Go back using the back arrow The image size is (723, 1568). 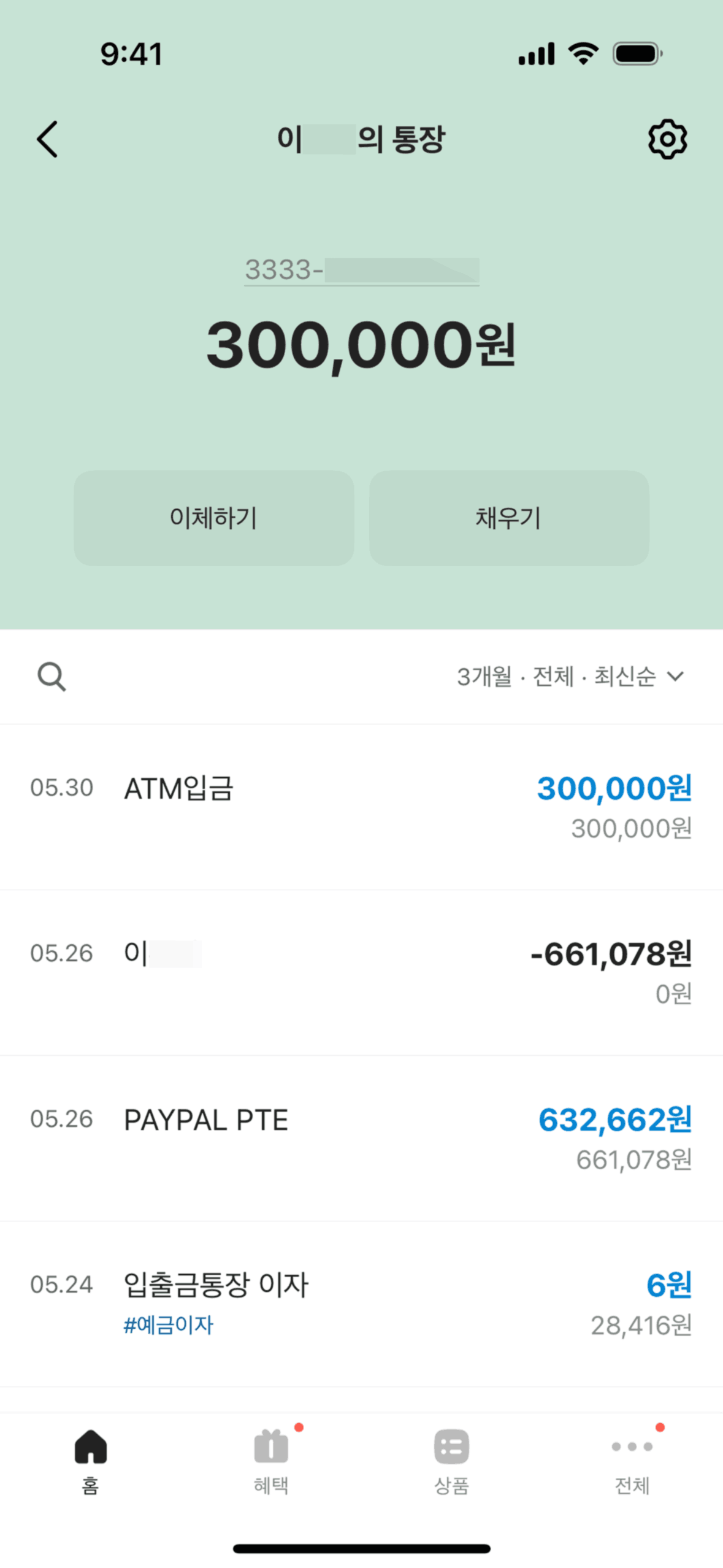pyautogui.click(x=48, y=139)
